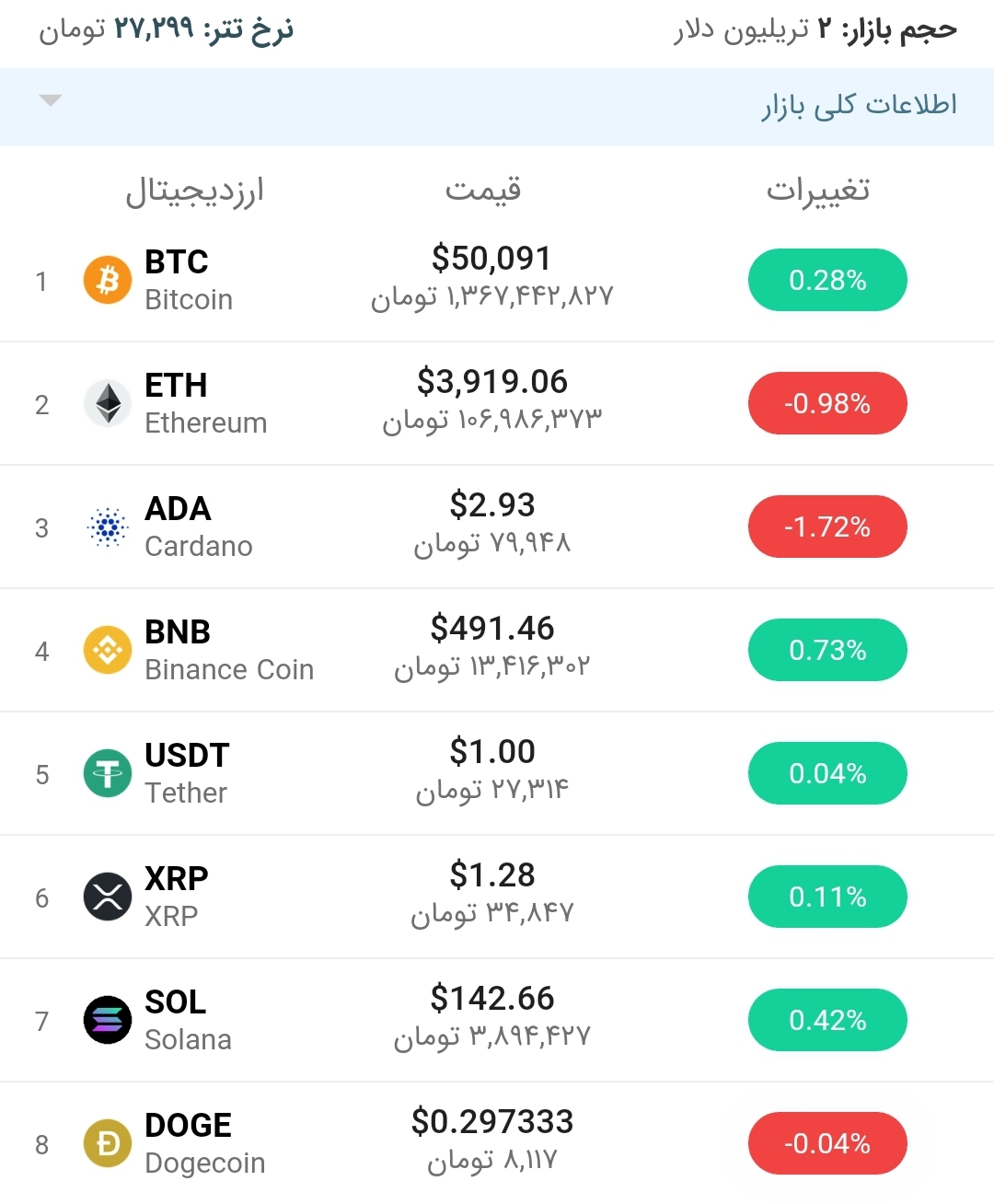994x1204 pixels.
Task: Click the Tether USDT icon
Action: click(107, 773)
